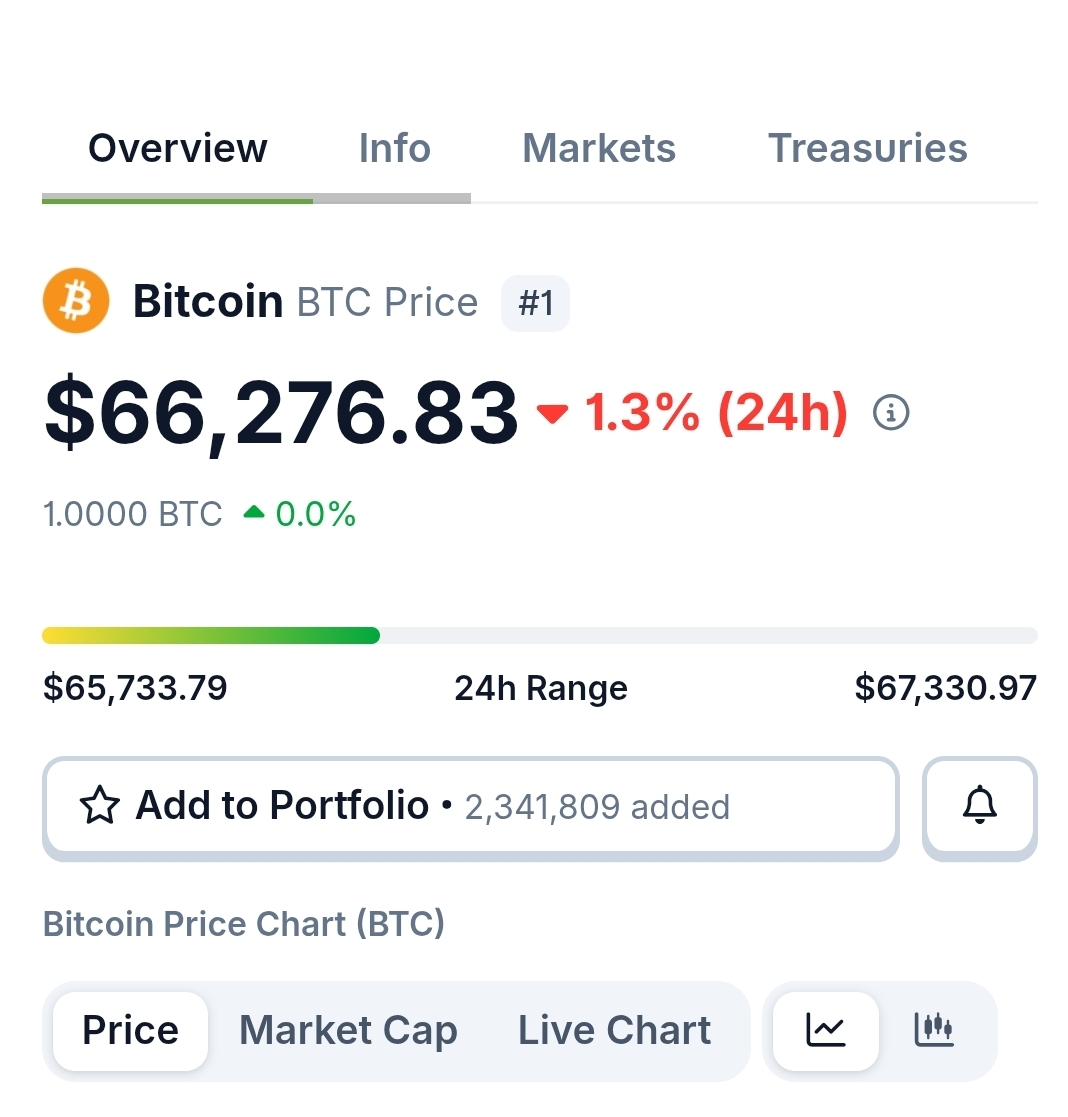Switch to the Info tab

coord(394,149)
